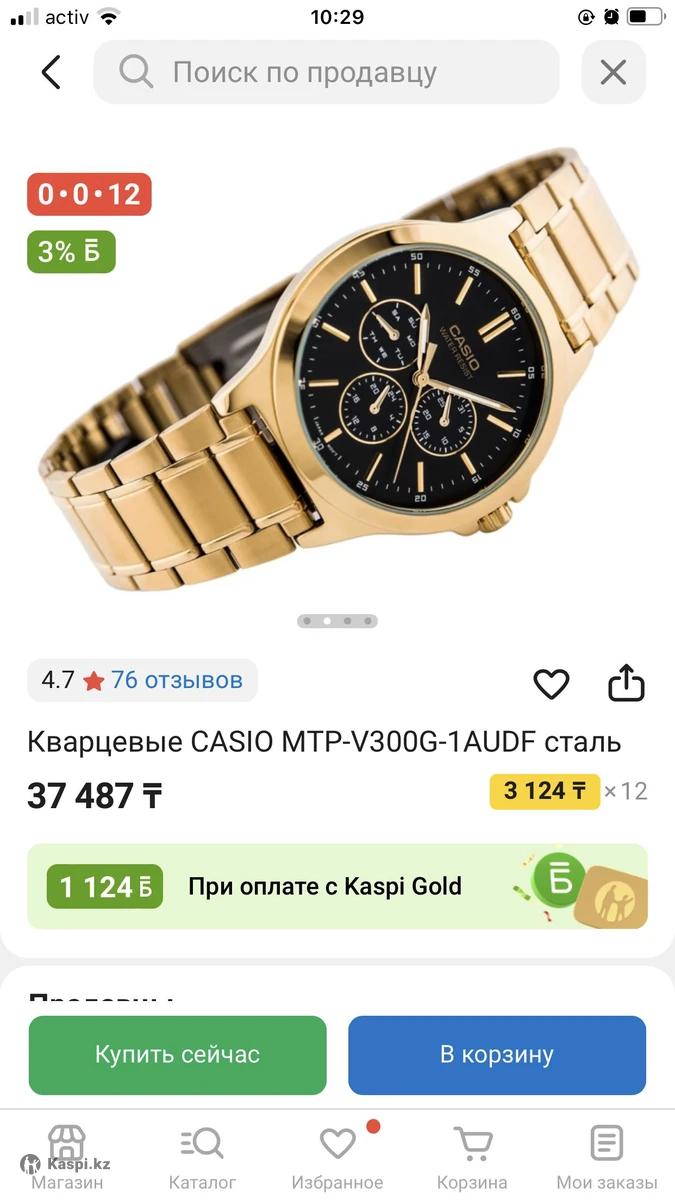Tap Купить сейчас to buy now
675x1200 pixels.
(177, 1055)
